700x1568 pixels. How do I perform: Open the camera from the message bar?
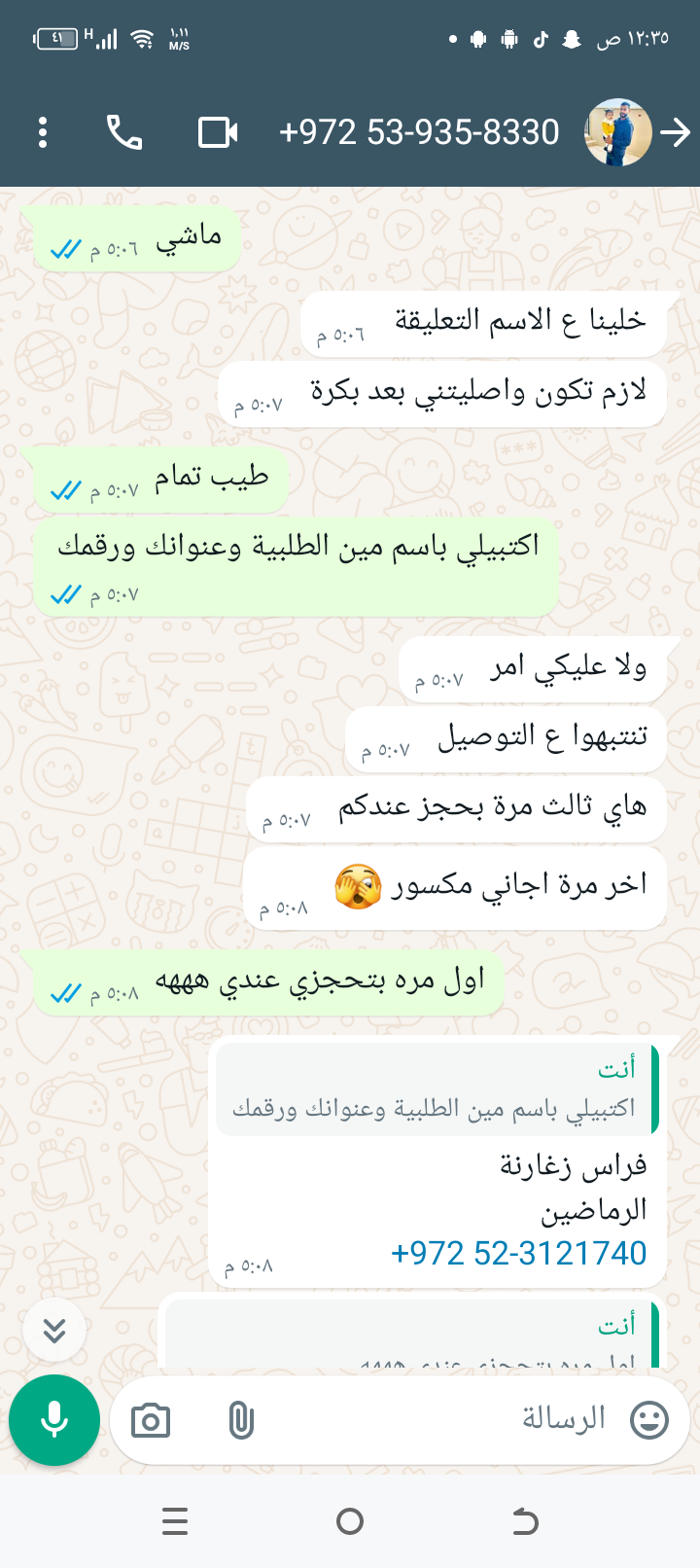point(150,1421)
